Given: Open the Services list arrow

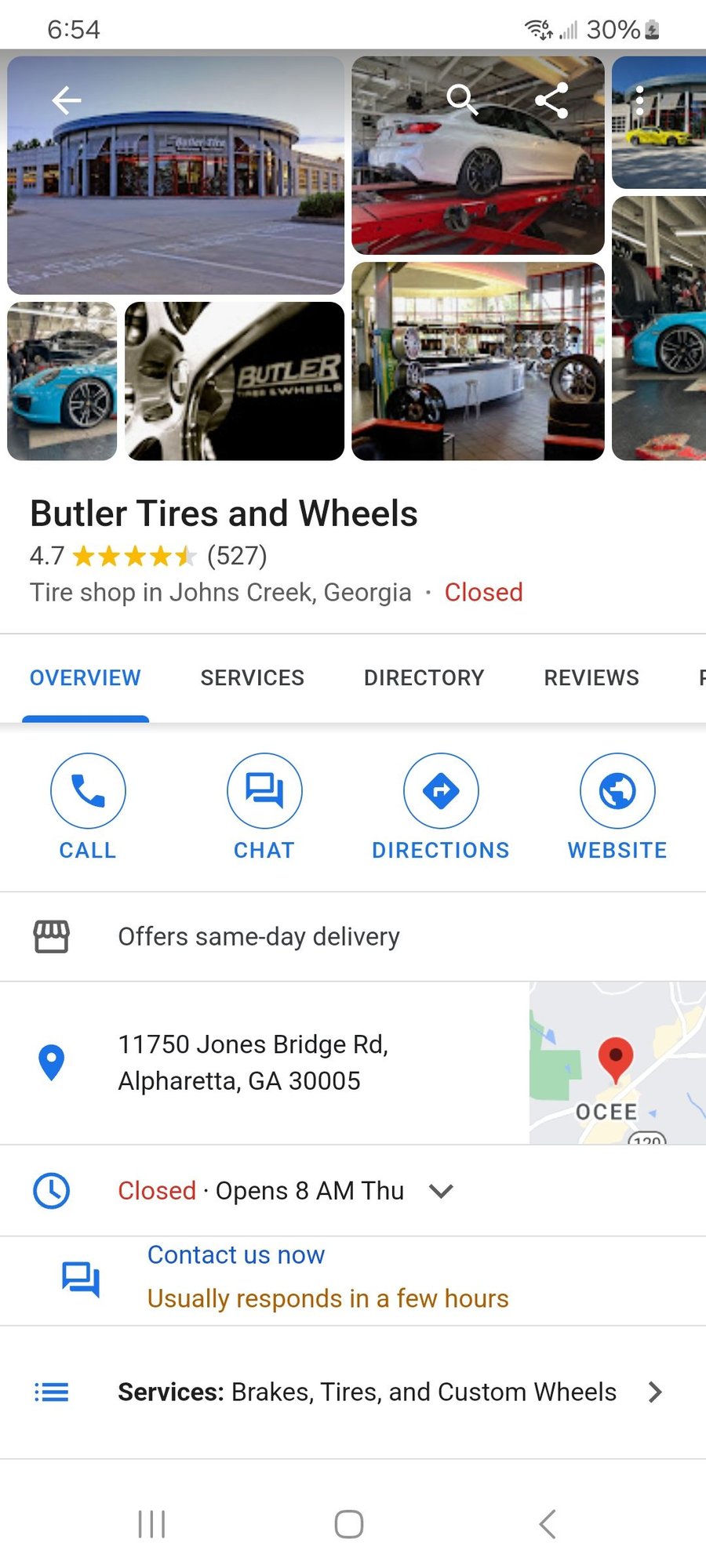Looking at the screenshot, I should click(x=656, y=1392).
